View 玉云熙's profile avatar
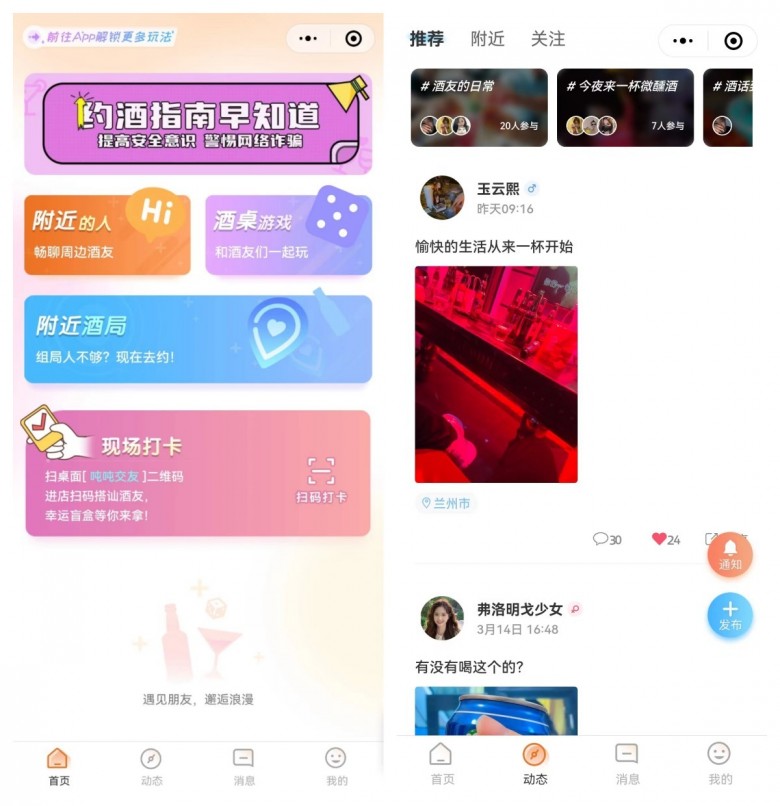The height and width of the screenshot is (806, 780). [442, 198]
